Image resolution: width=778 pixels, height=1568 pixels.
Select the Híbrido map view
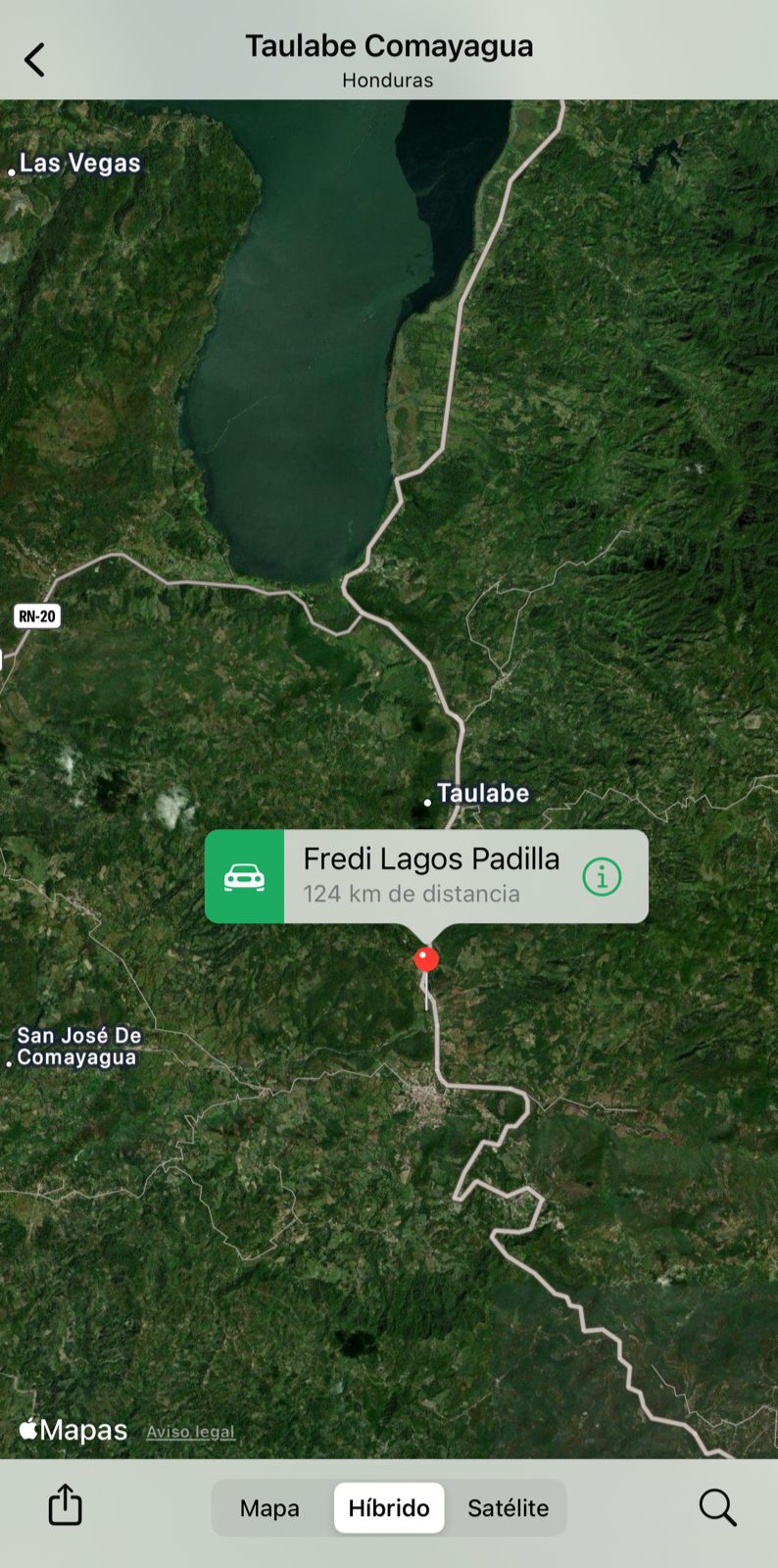click(389, 1507)
